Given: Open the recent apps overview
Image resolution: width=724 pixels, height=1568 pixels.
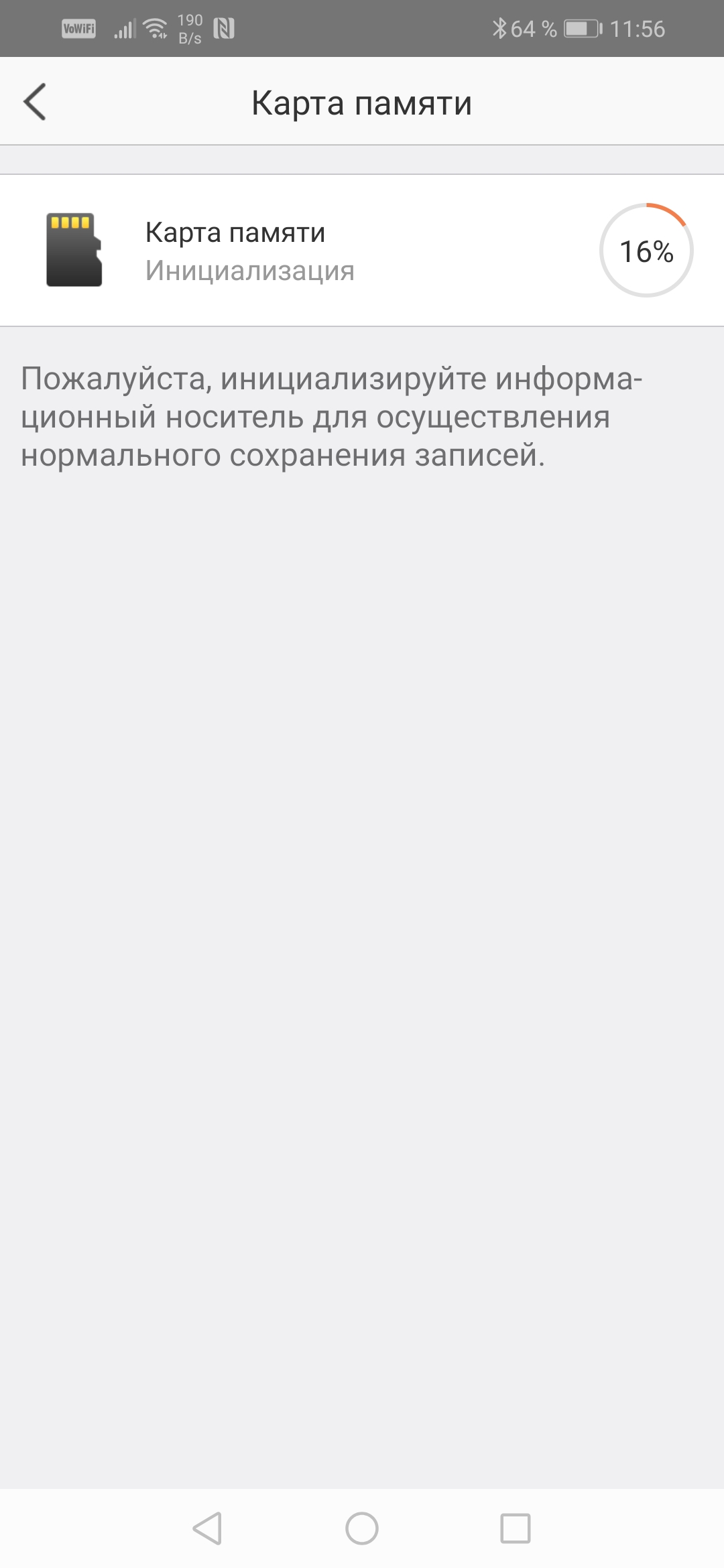Looking at the screenshot, I should [516, 1528].
